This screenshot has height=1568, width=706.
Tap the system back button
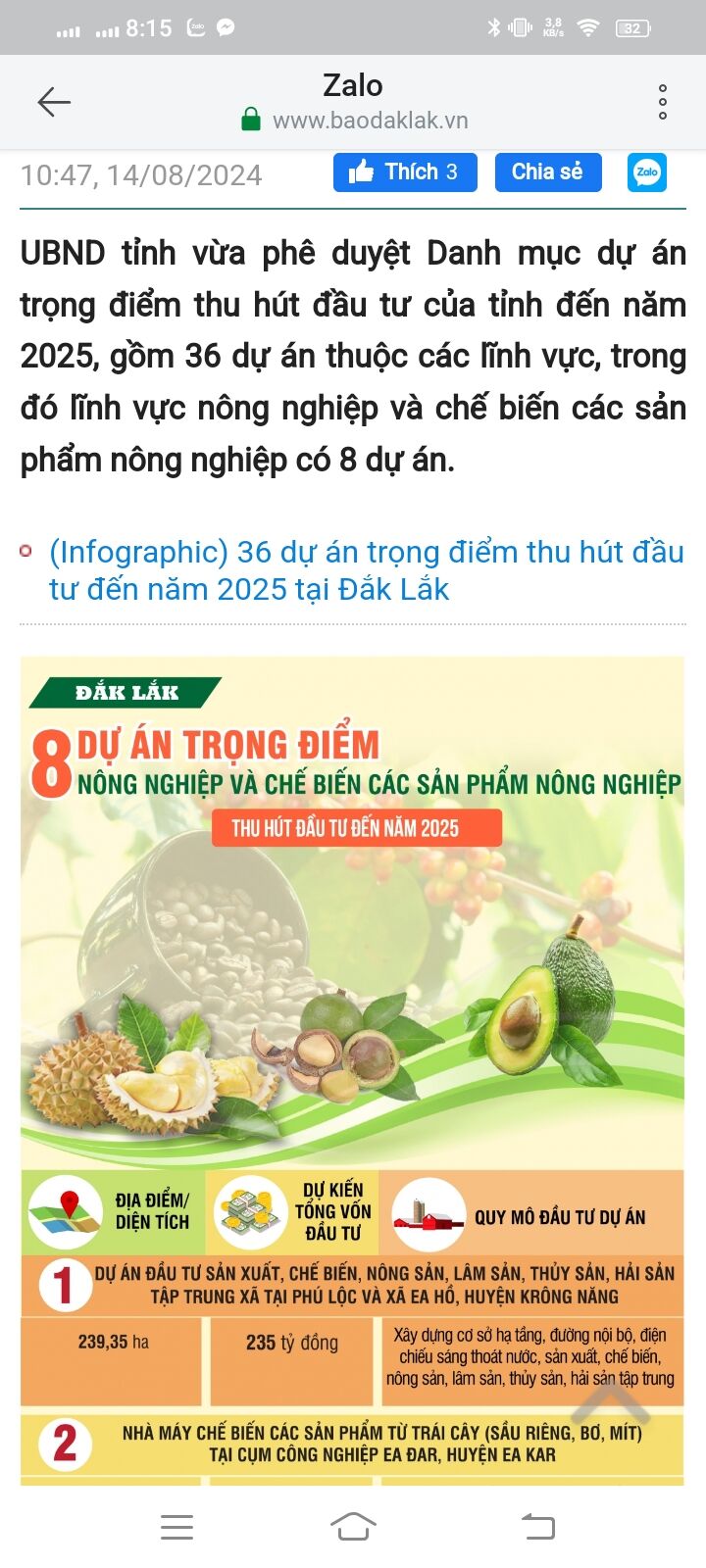click(x=537, y=1527)
